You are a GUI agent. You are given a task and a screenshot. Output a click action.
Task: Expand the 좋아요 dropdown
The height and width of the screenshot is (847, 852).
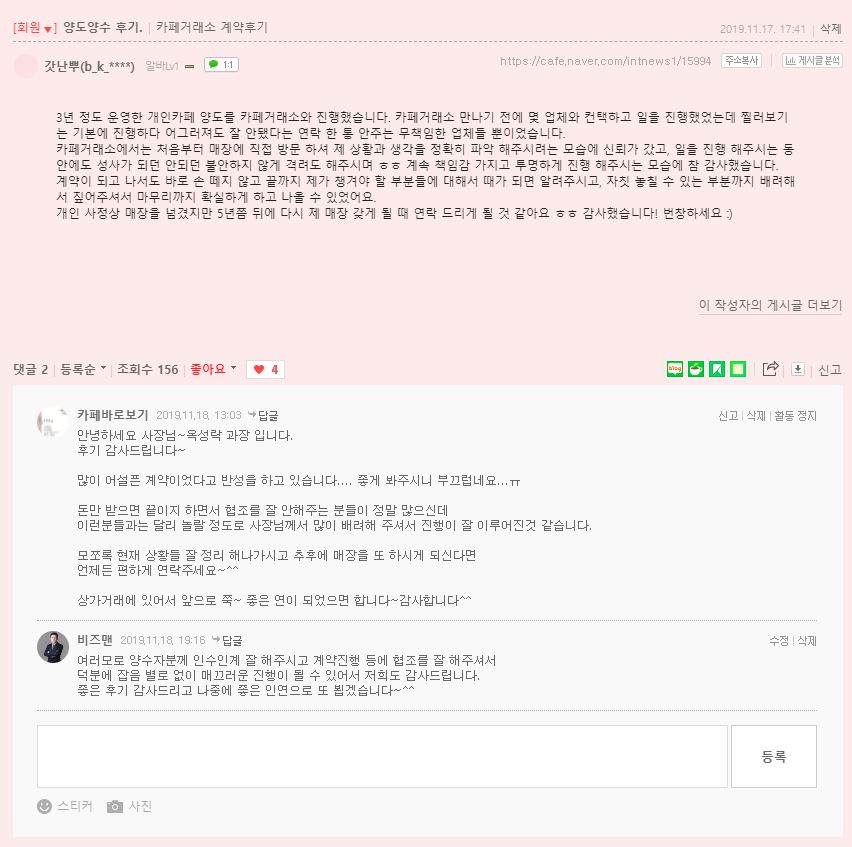[x=213, y=369]
